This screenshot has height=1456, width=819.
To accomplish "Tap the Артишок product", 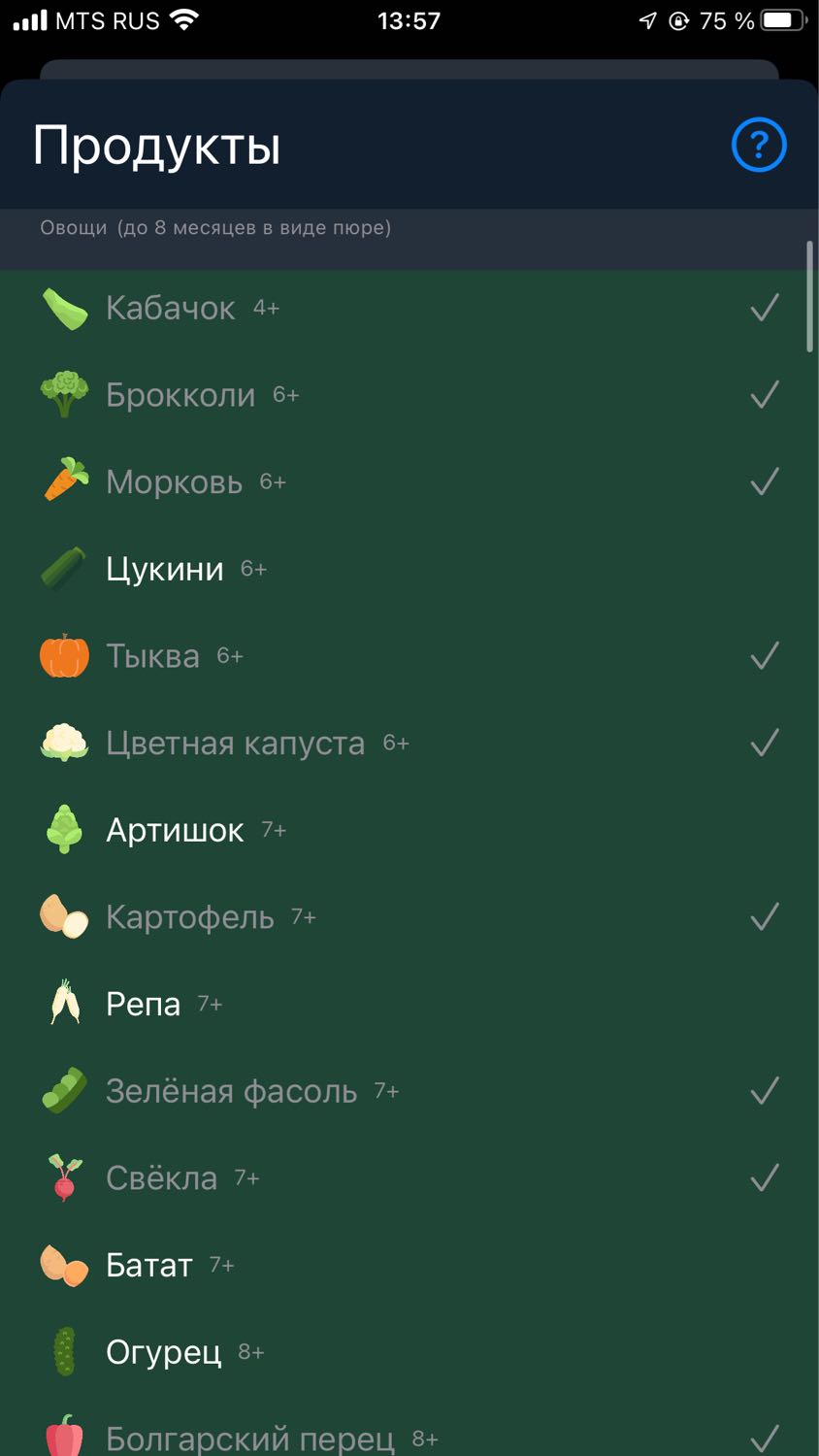I will point(409,831).
